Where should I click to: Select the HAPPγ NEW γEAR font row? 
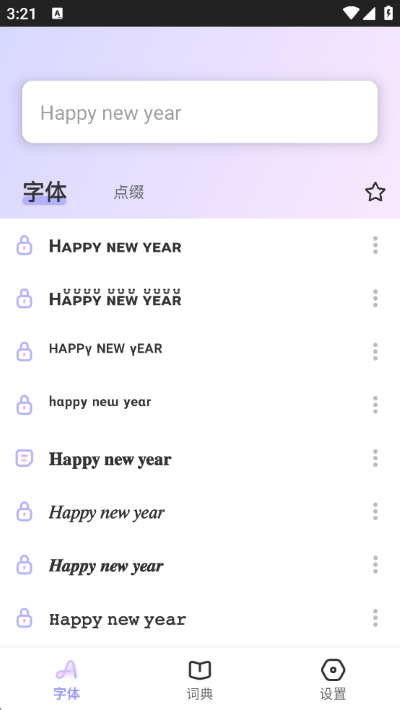[200, 352]
